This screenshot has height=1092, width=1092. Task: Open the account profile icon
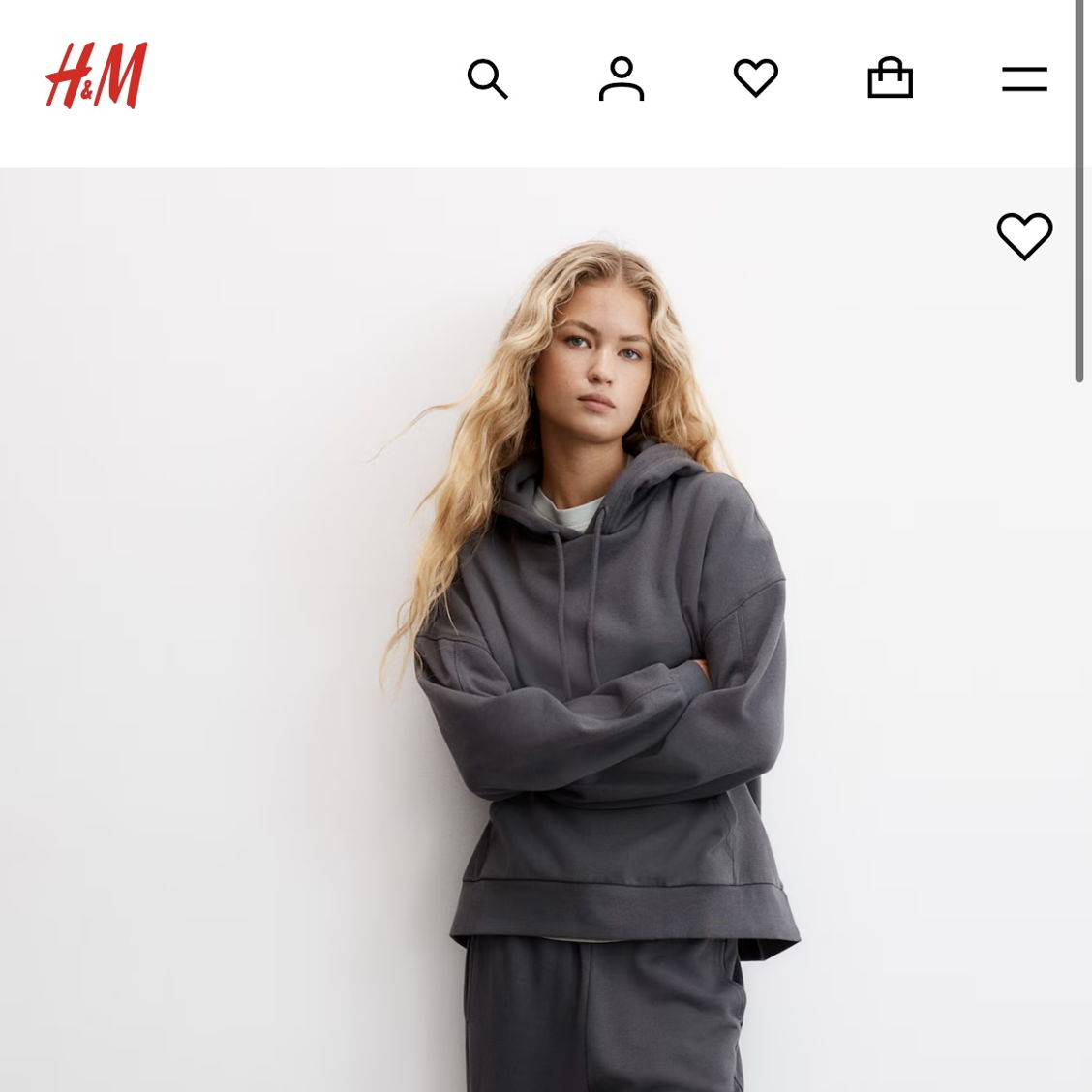(x=622, y=78)
